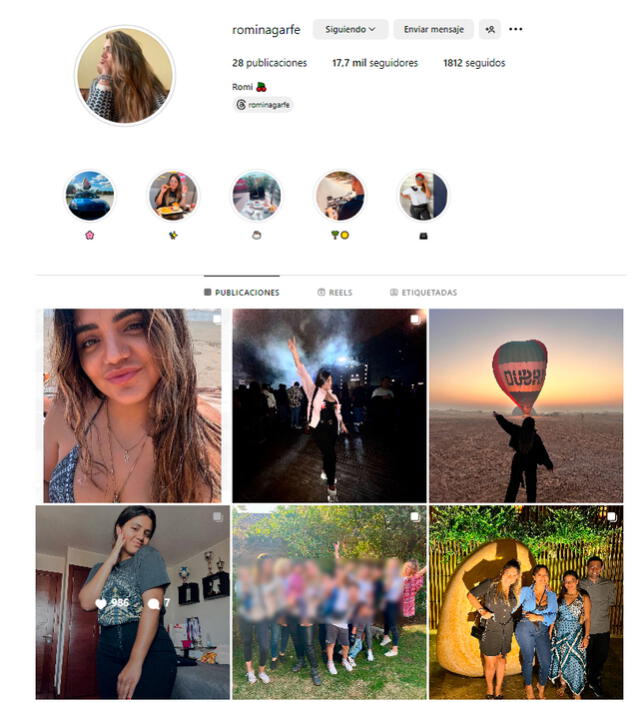The width and height of the screenshot is (640, 702).
Task: Open the post showing 986 likes
Action: pos(131,602)
